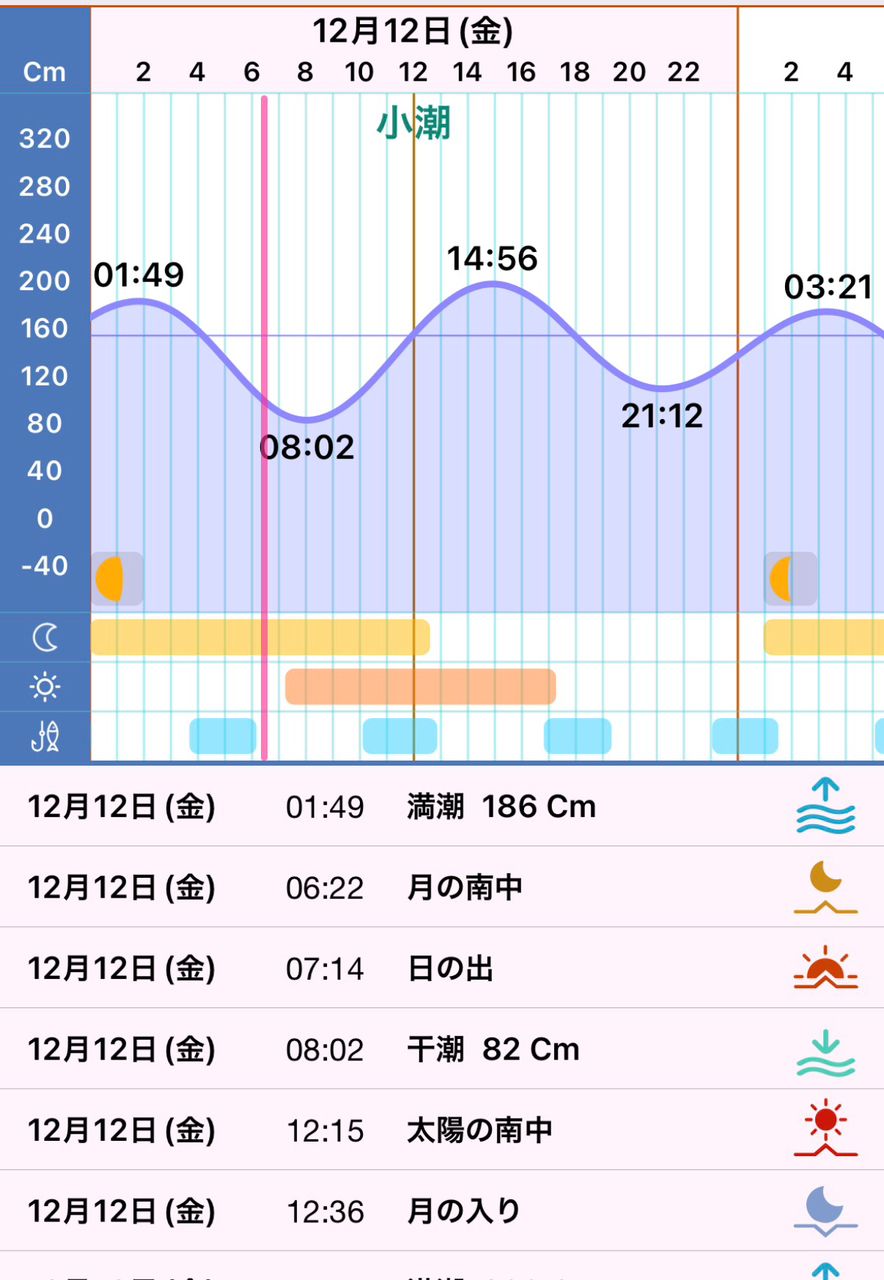Viewport: 884px width, 1280px height.
Task: Select the 08:02 干潮 82 Cm row
Action: (441, 1050)
